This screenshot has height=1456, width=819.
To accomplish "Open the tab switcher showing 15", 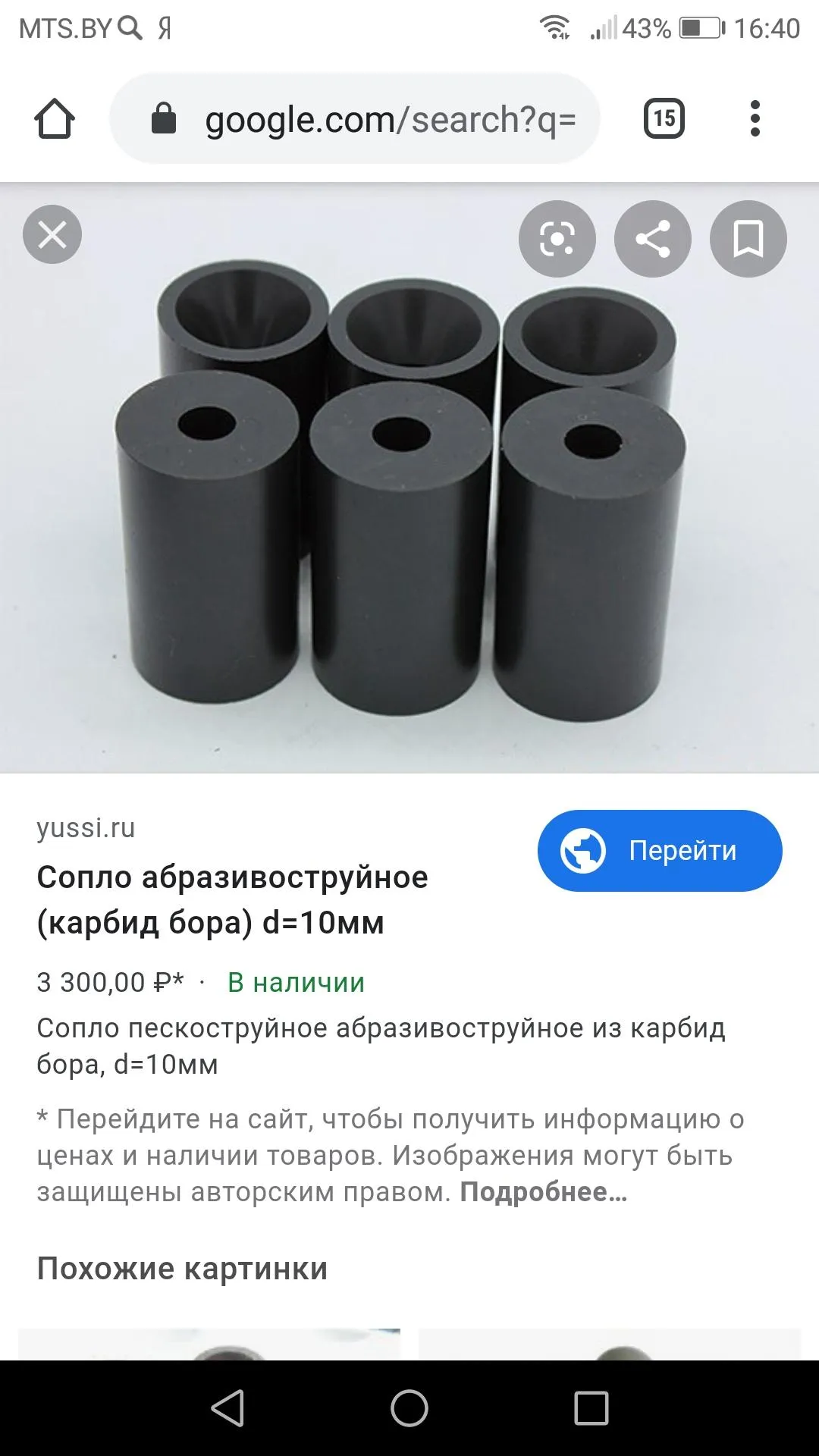I will 664,119.
